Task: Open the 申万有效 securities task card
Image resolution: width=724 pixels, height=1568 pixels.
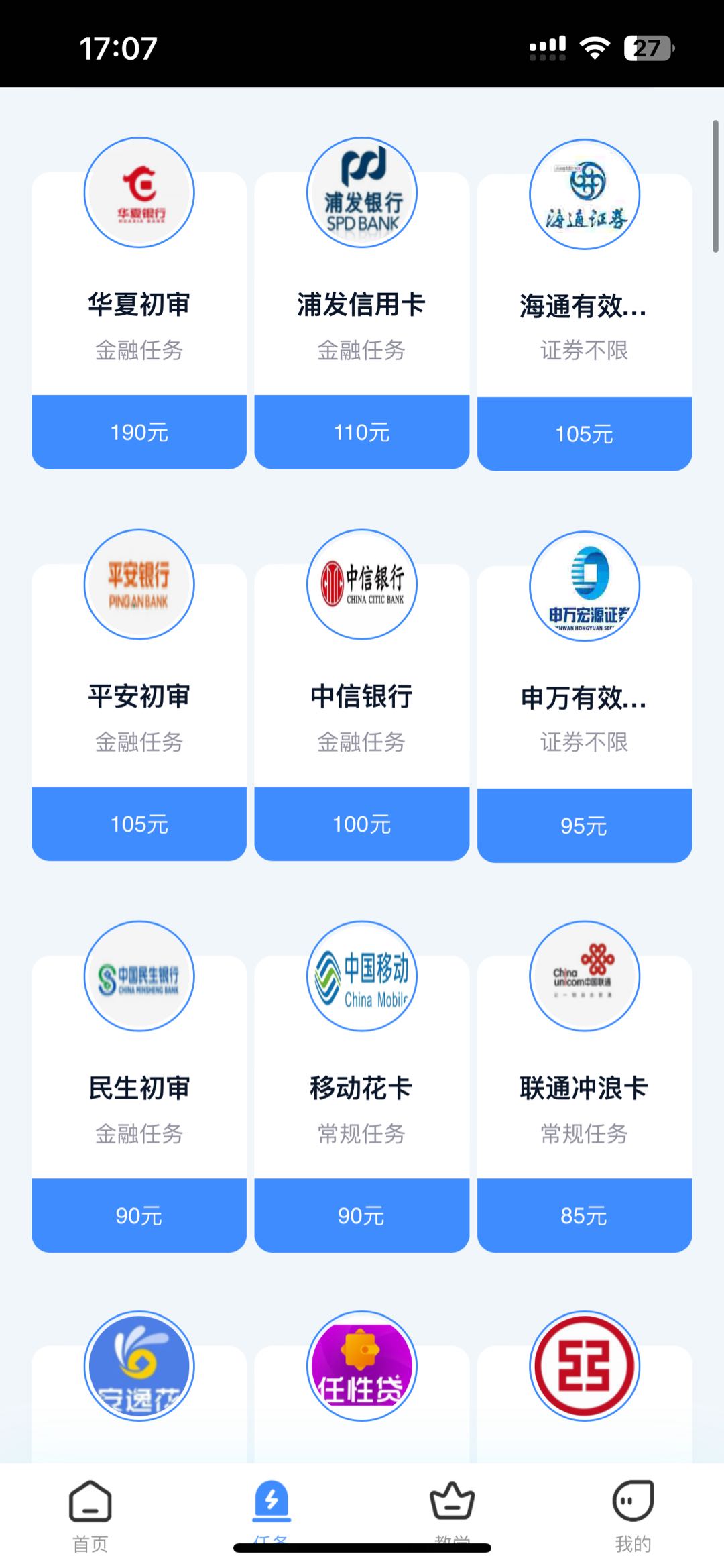Action: pos(585,697)
